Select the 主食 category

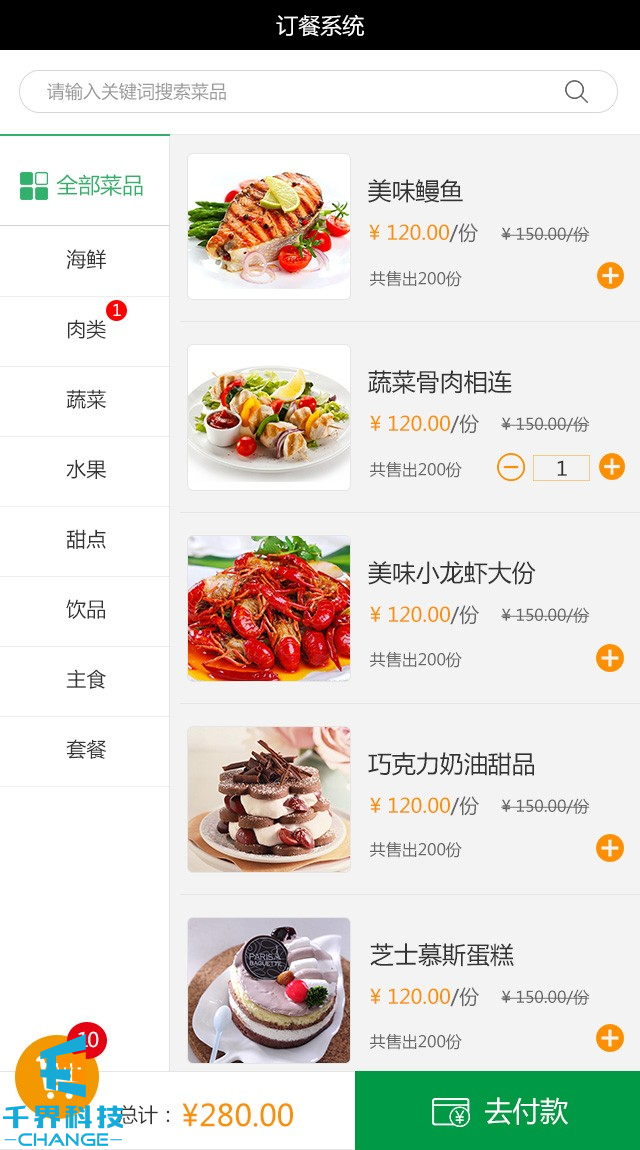[86, 680]
